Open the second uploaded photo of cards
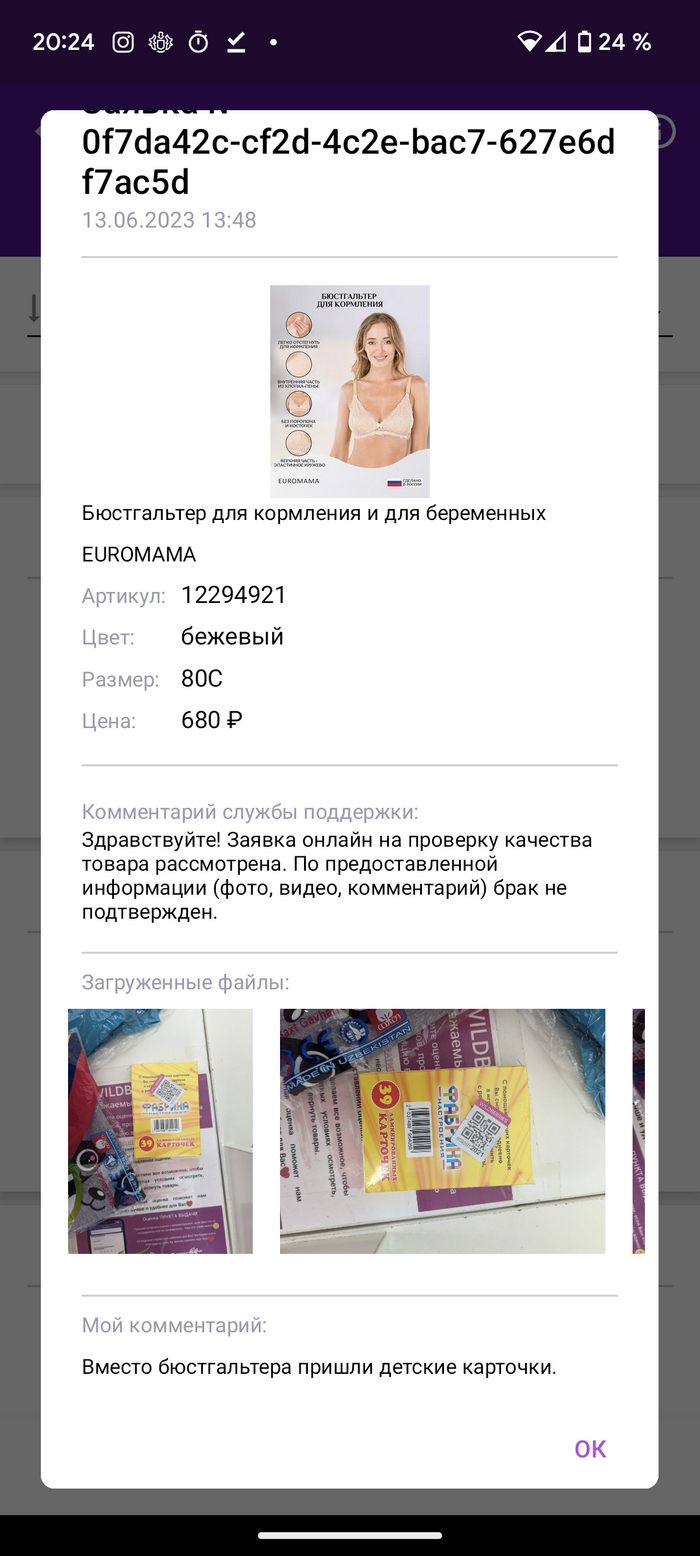 coord(442,1130)
